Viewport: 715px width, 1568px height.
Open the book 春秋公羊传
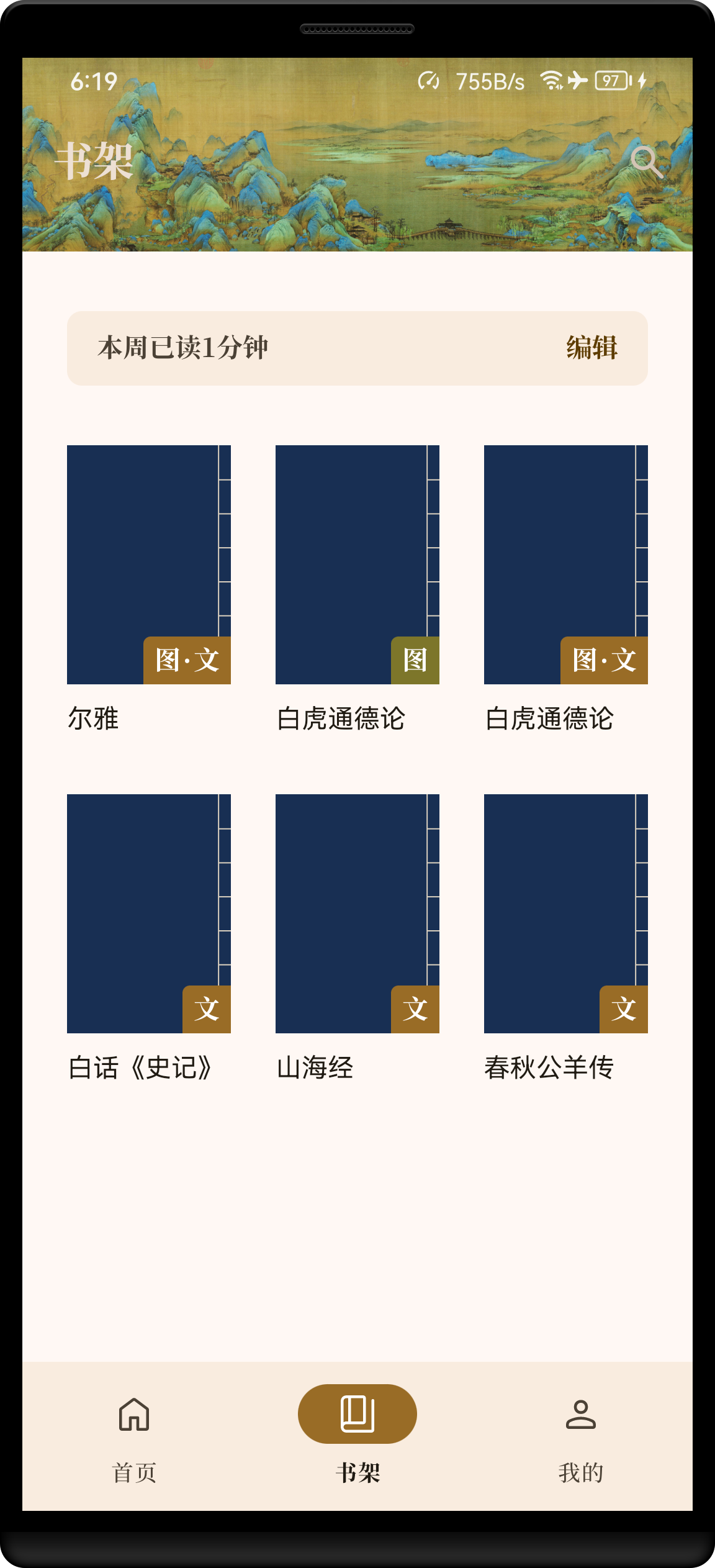click(565, 913)
